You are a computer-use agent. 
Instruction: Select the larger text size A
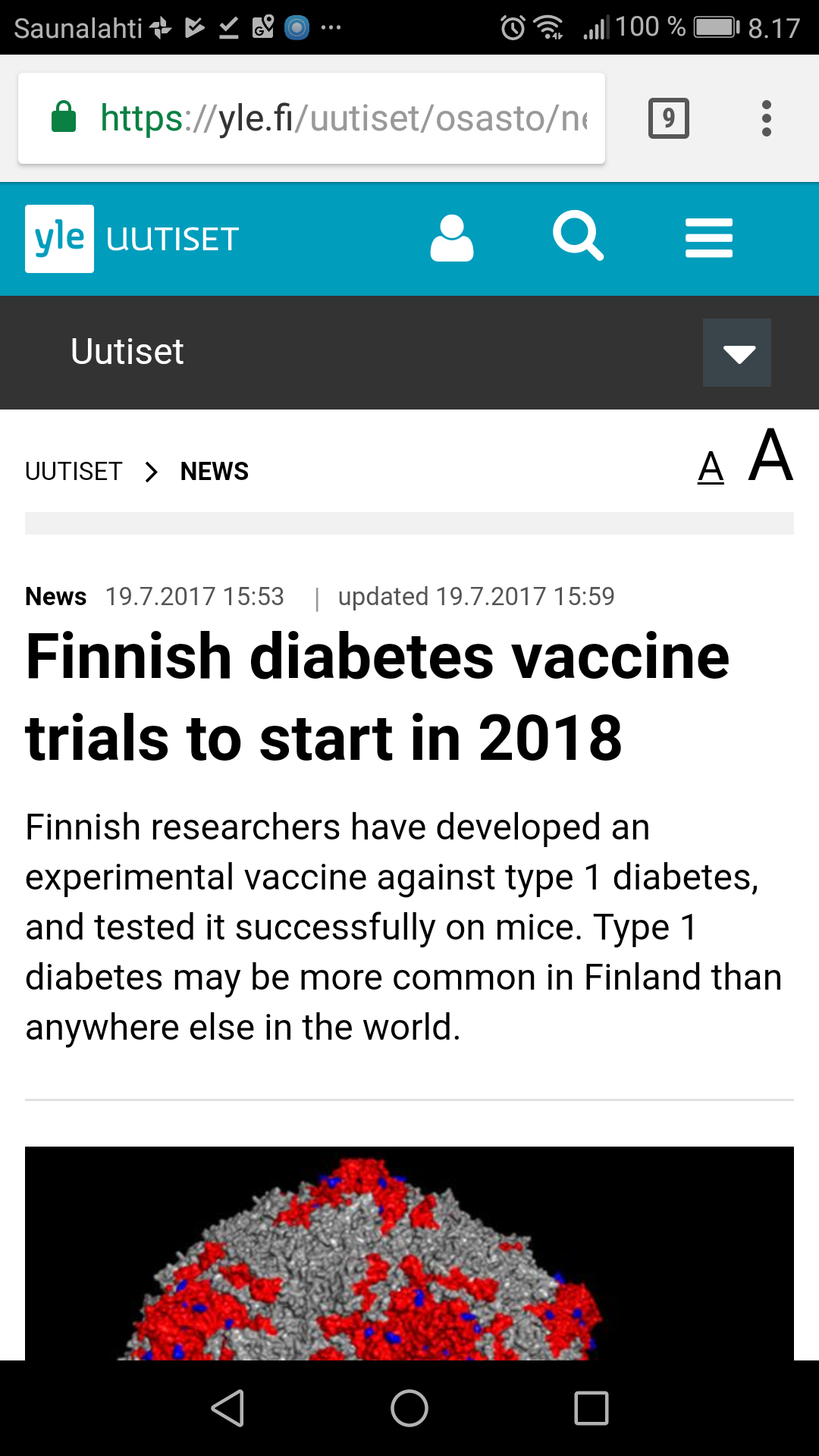[x=770, y=456]
